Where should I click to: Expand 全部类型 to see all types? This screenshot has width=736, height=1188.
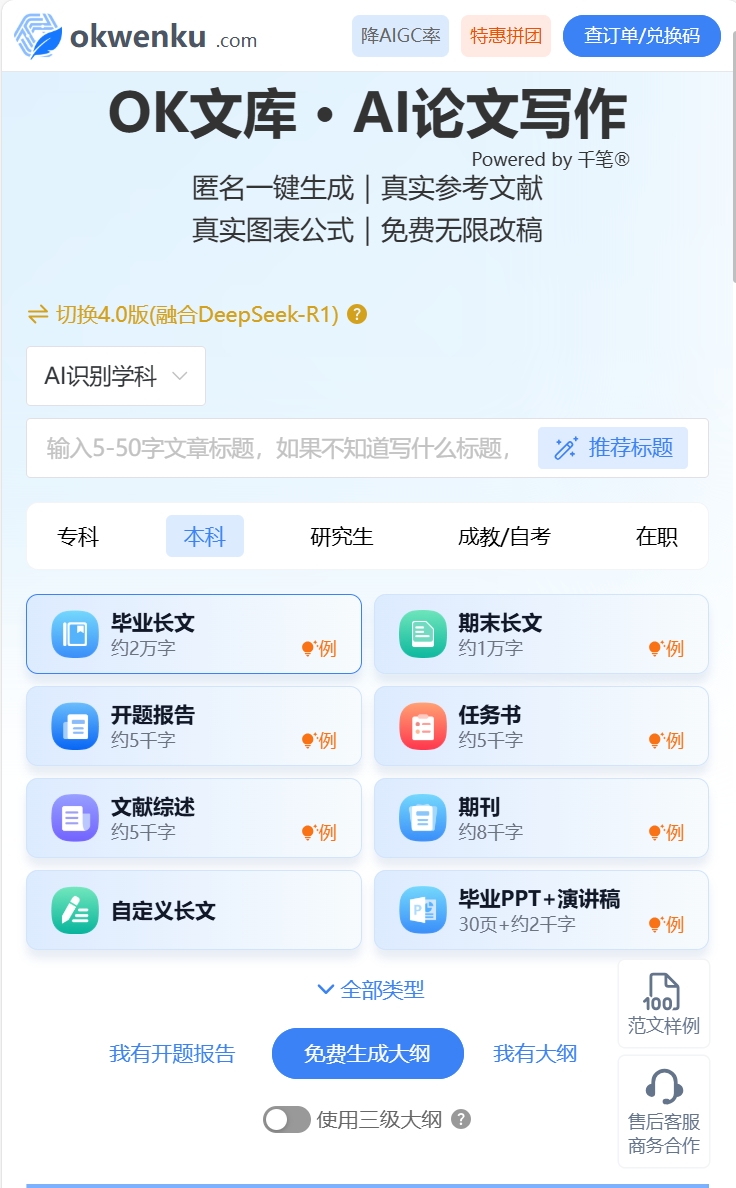point(370,990)
